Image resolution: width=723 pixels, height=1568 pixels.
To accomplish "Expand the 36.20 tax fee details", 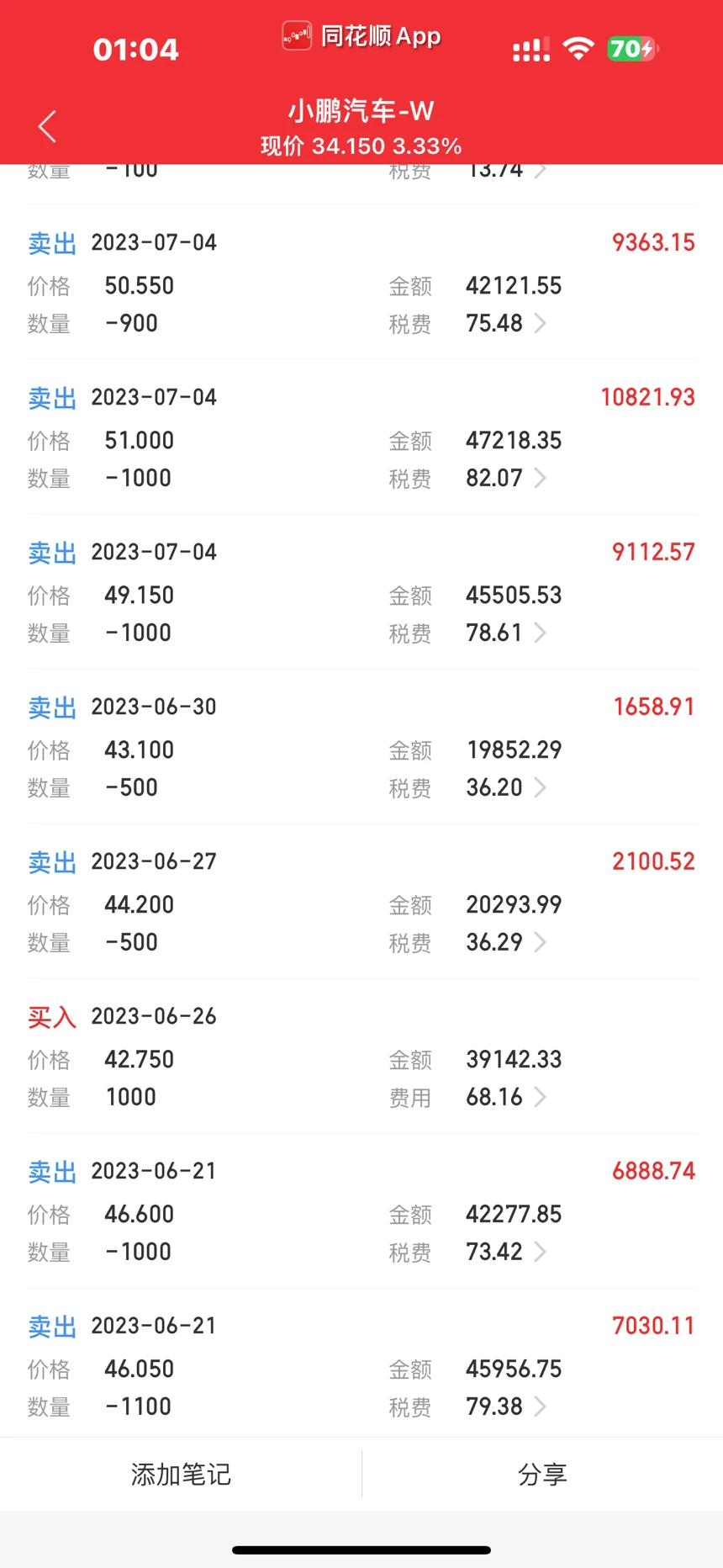I will [x=540, y=788].
